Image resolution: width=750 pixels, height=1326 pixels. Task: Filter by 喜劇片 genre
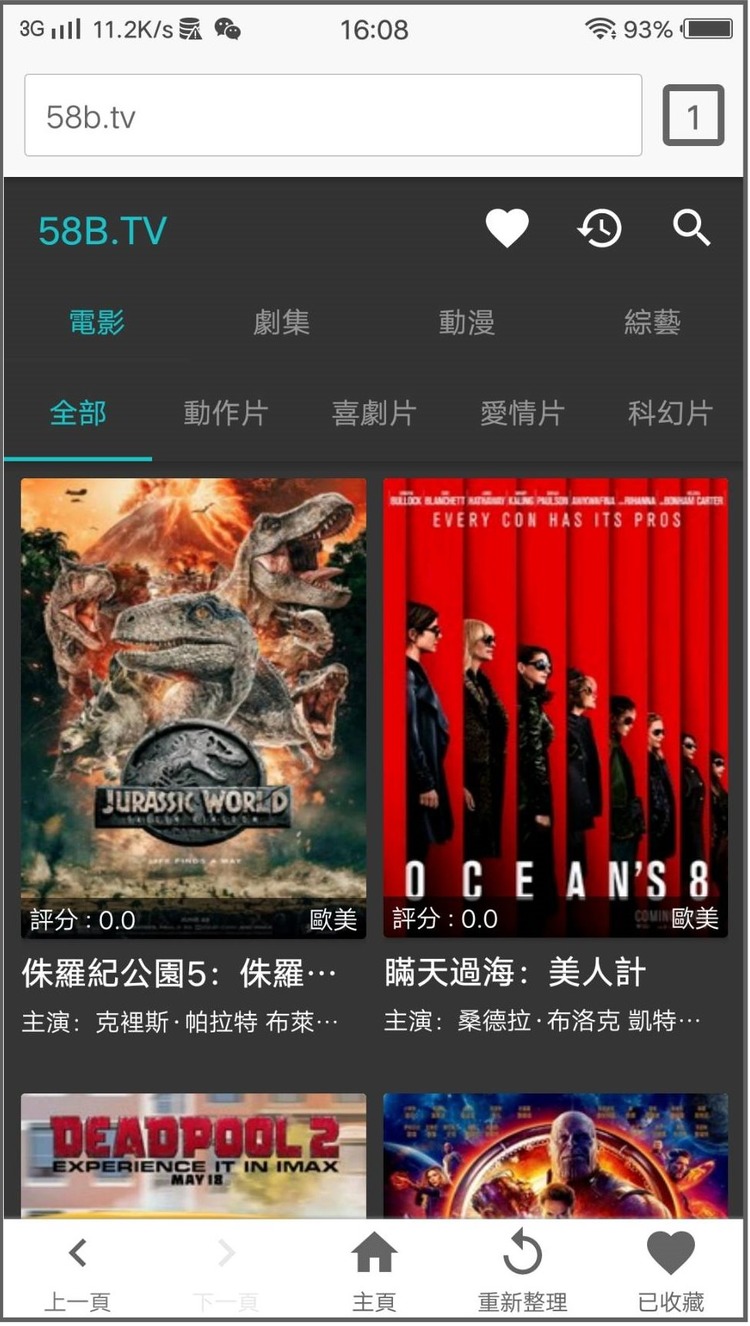(x=374, y=413)
